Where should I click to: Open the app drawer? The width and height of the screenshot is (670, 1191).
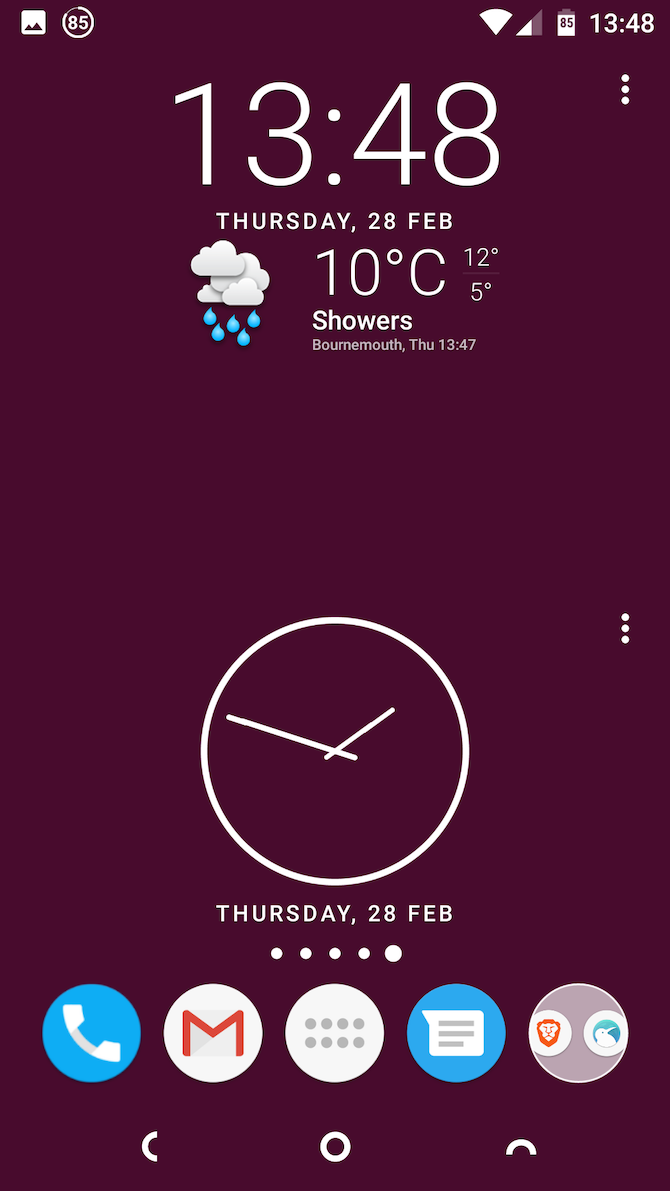(x=335, y=1033)
